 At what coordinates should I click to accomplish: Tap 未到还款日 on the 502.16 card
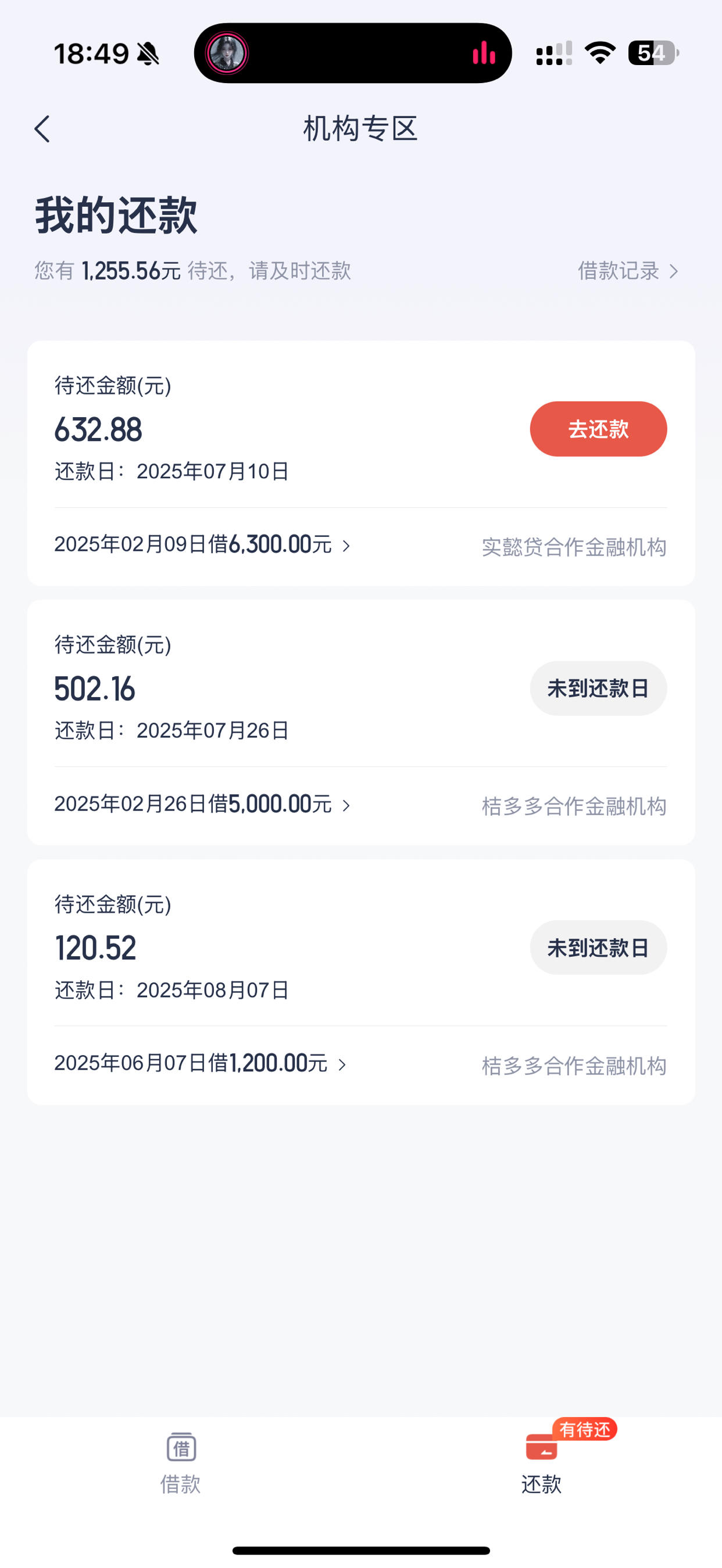(x=598, y=688)
